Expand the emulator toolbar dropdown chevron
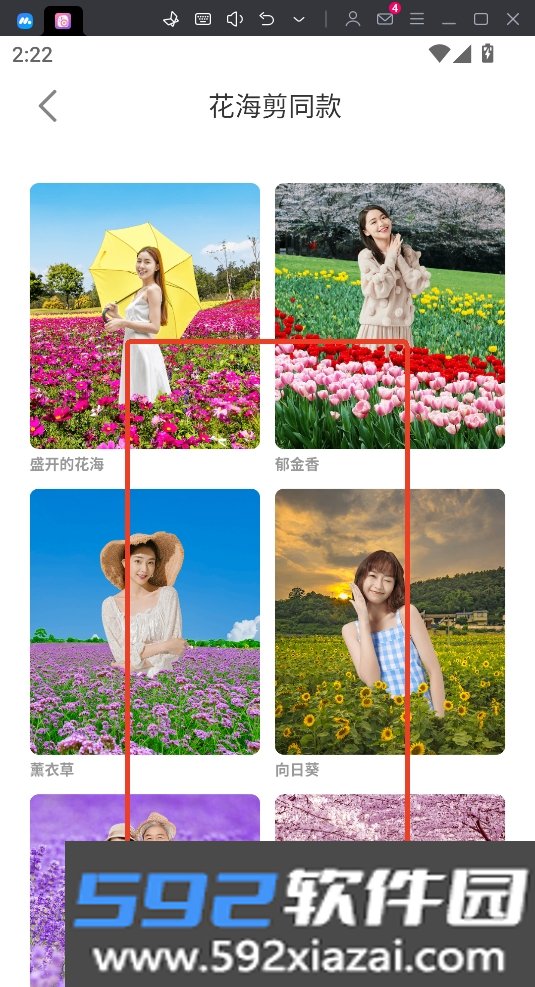The height and width of the screenshot is (987, 535). (x=299, y=20)
